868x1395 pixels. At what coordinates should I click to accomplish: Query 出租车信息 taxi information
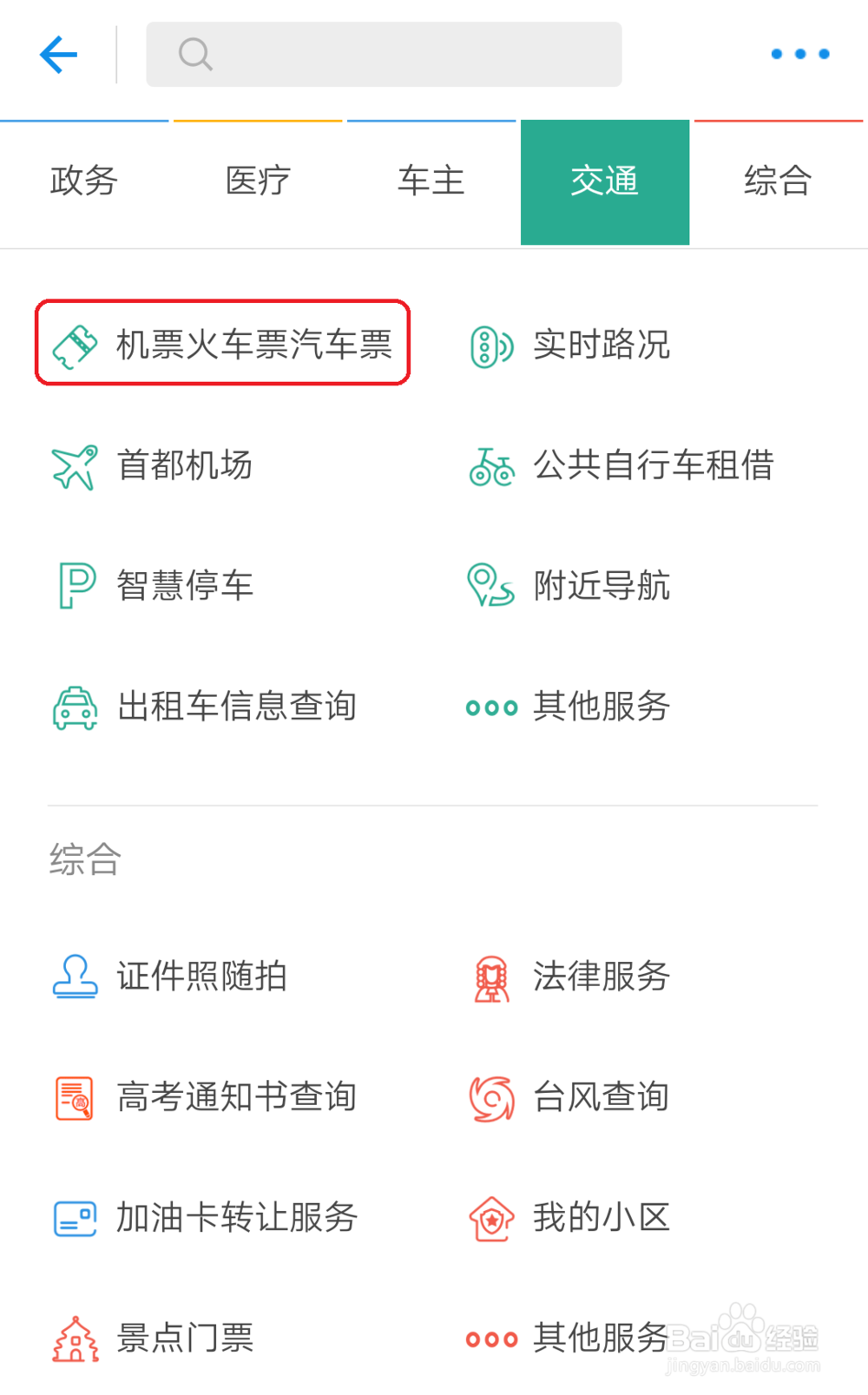(235, 707)
